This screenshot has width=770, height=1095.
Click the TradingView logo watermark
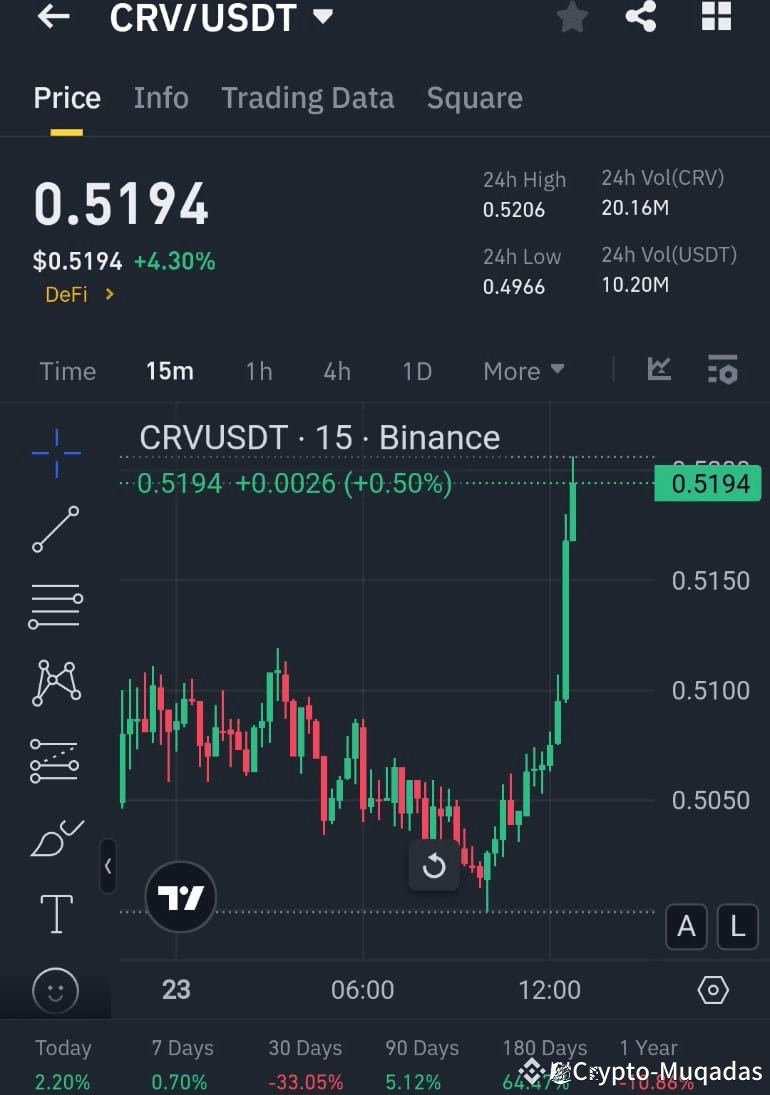[179, 896]
